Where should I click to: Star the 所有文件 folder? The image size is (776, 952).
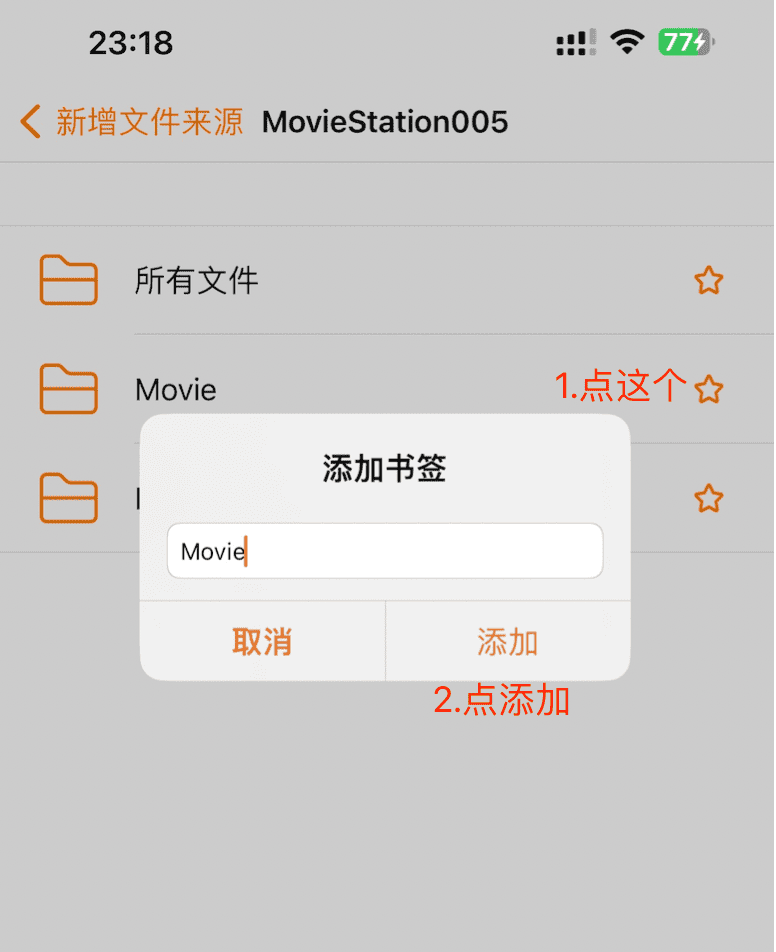click(708, 281)
